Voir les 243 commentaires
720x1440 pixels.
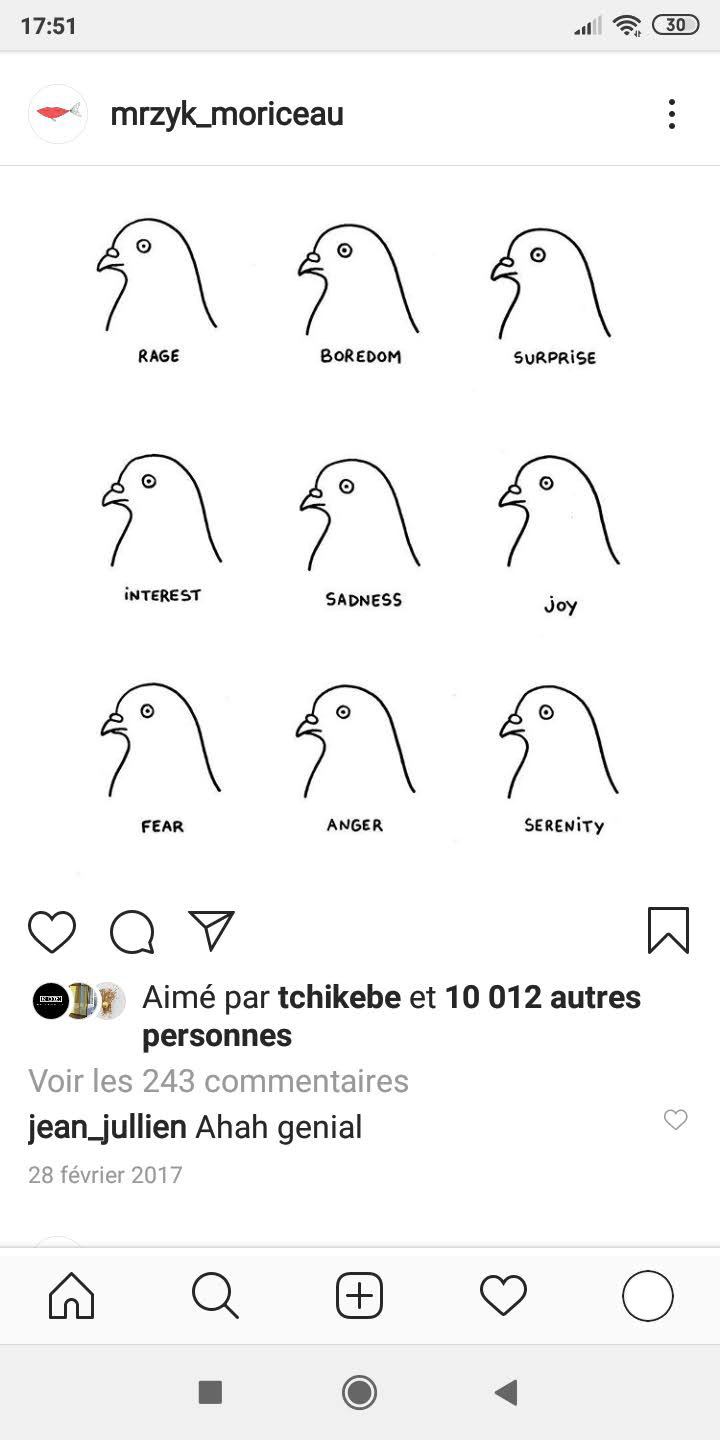point(218,1081)
